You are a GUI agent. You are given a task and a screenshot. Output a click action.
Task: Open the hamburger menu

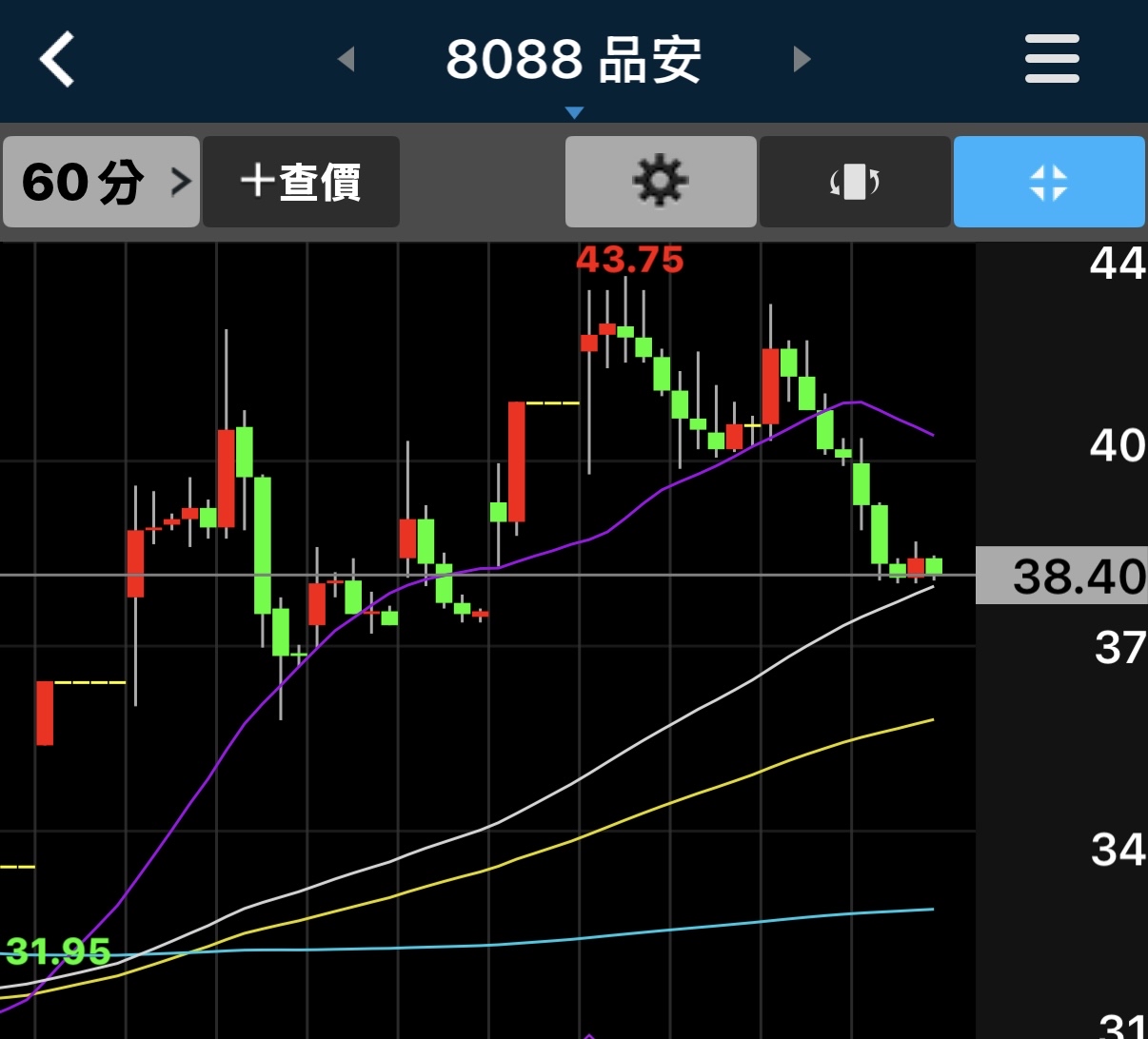coord(1052,59)
